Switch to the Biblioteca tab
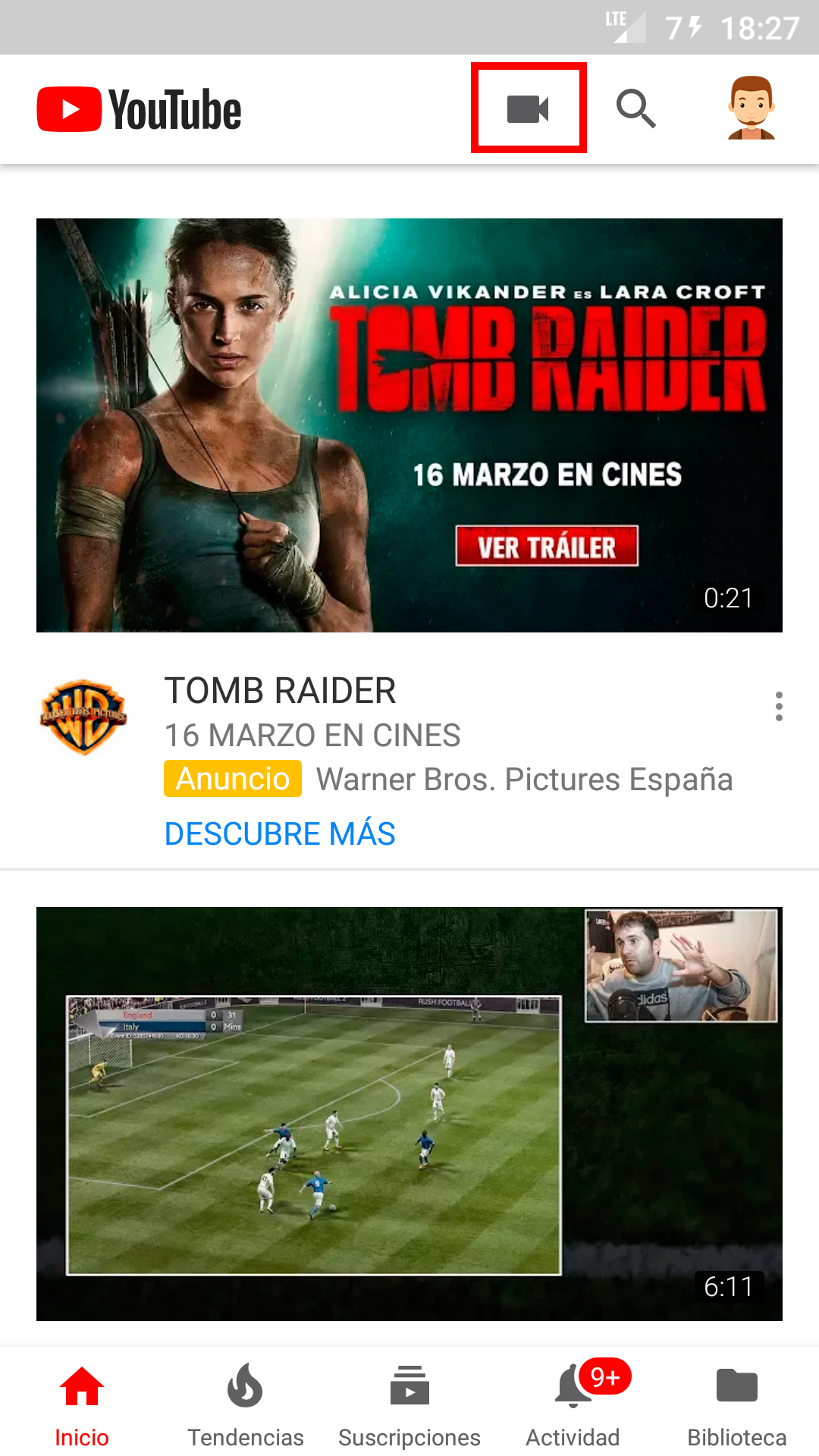The height and width of the screenshot is (1456, 819). tap(736, 1405)
